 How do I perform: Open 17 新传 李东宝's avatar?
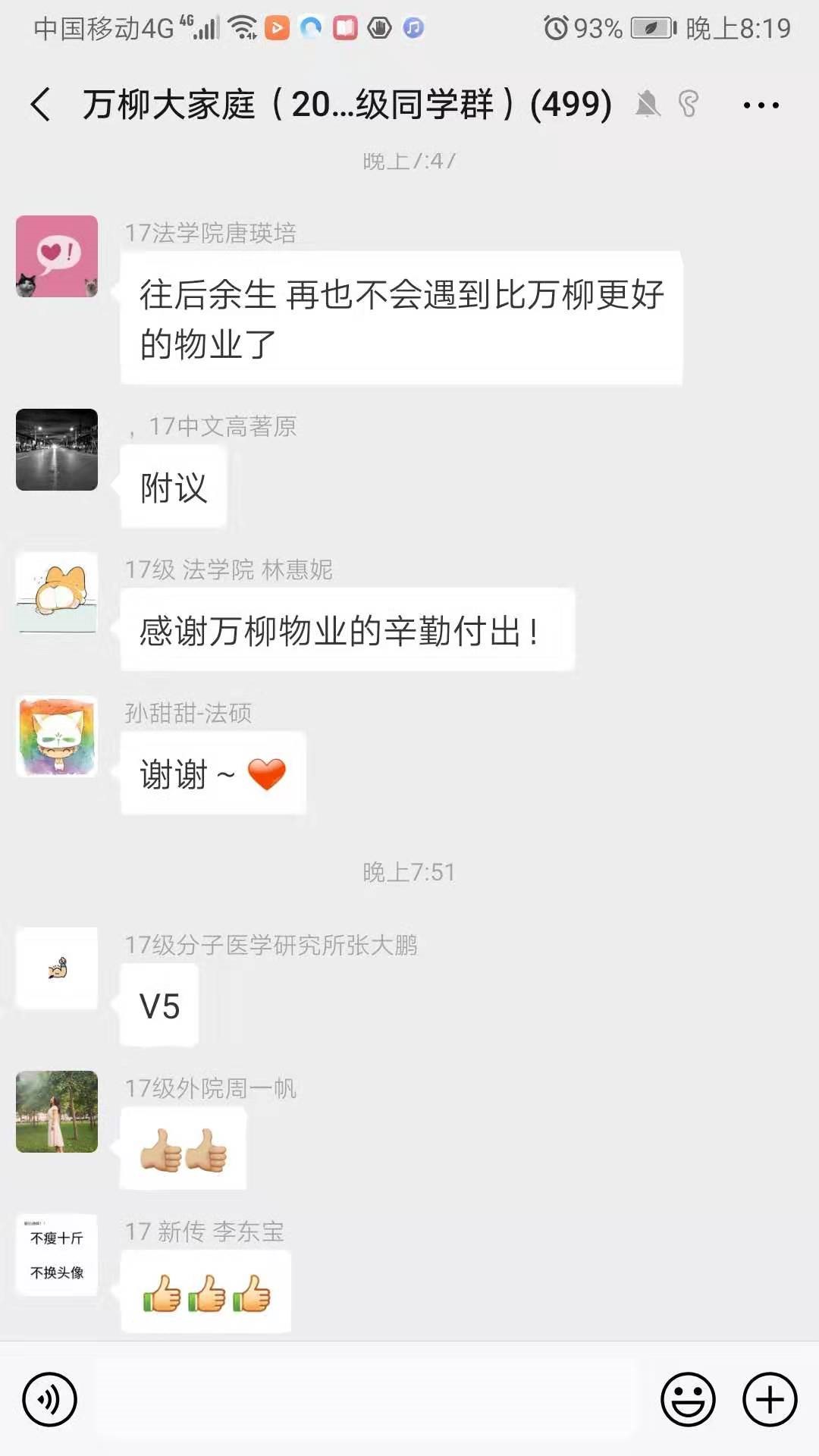pos(57,1255)
